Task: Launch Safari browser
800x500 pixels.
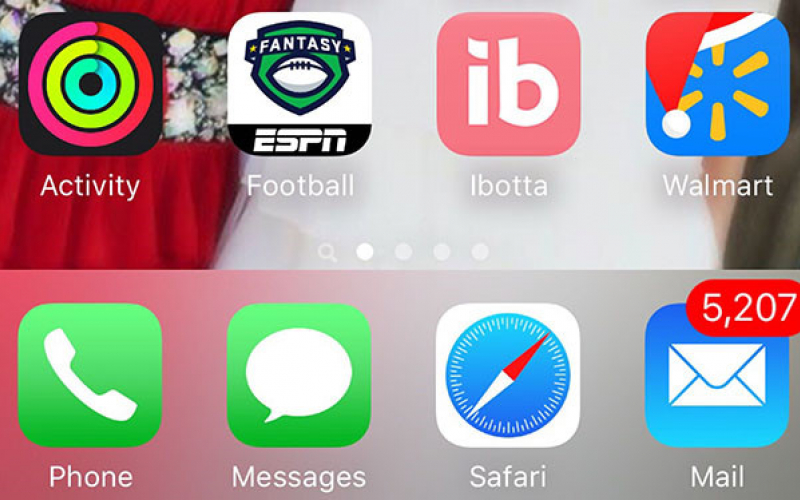Action: 509,376
